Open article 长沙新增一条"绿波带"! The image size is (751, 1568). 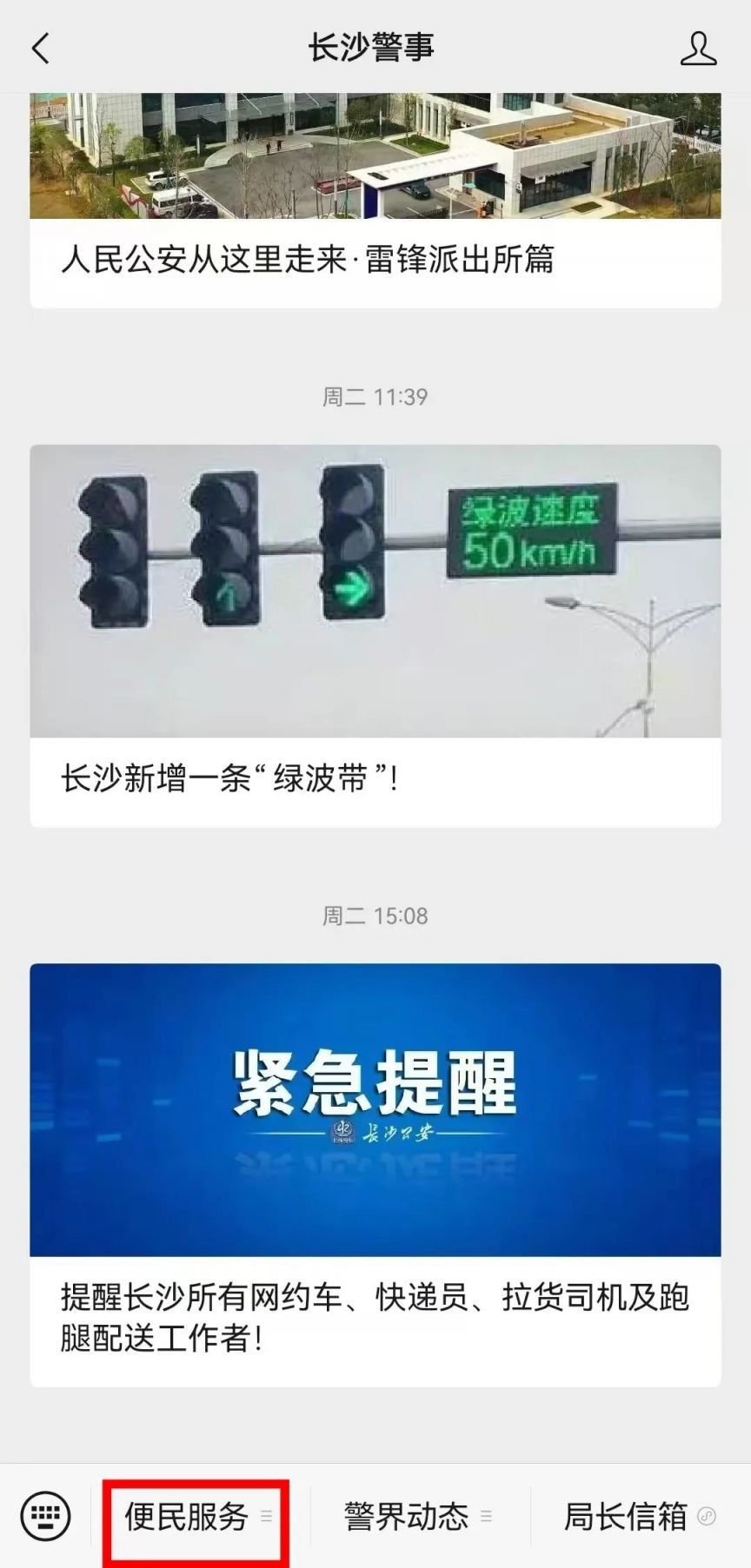375,635
